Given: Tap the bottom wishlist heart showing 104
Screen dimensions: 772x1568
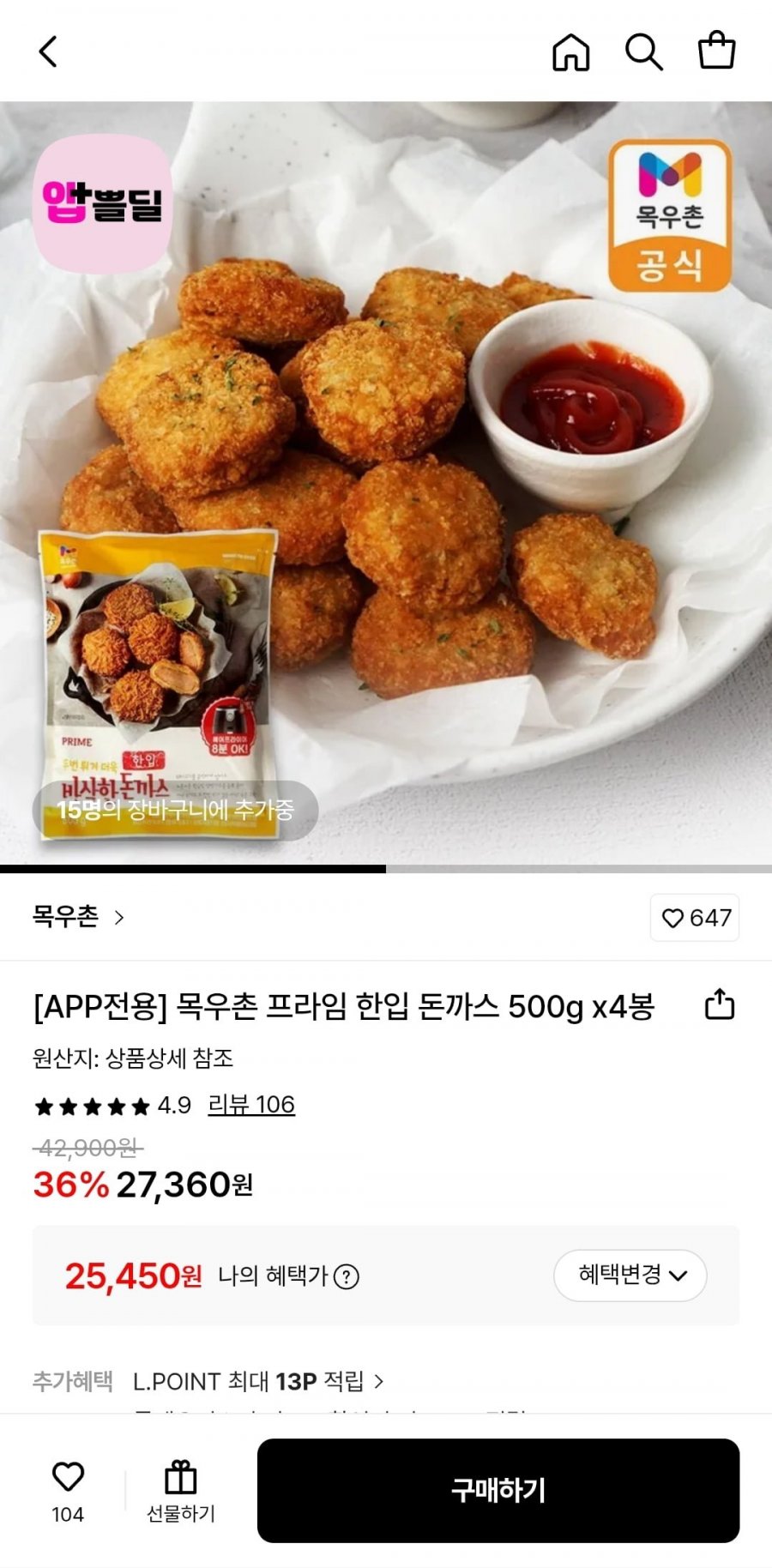Looking at the screenshot, I should pyautogui.click(x=68, y=1490).
